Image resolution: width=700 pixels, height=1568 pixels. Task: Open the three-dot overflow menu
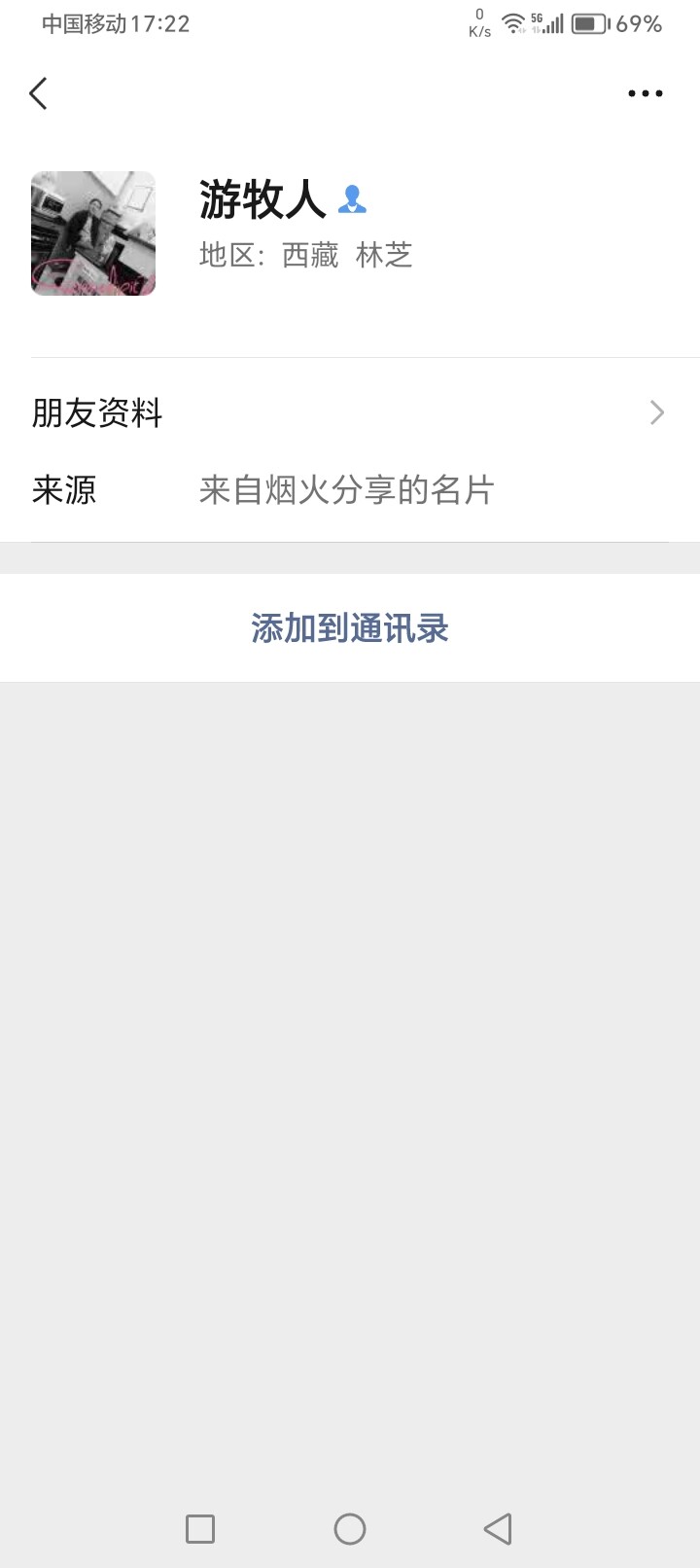pyautogui.click(x=645, y=93)
